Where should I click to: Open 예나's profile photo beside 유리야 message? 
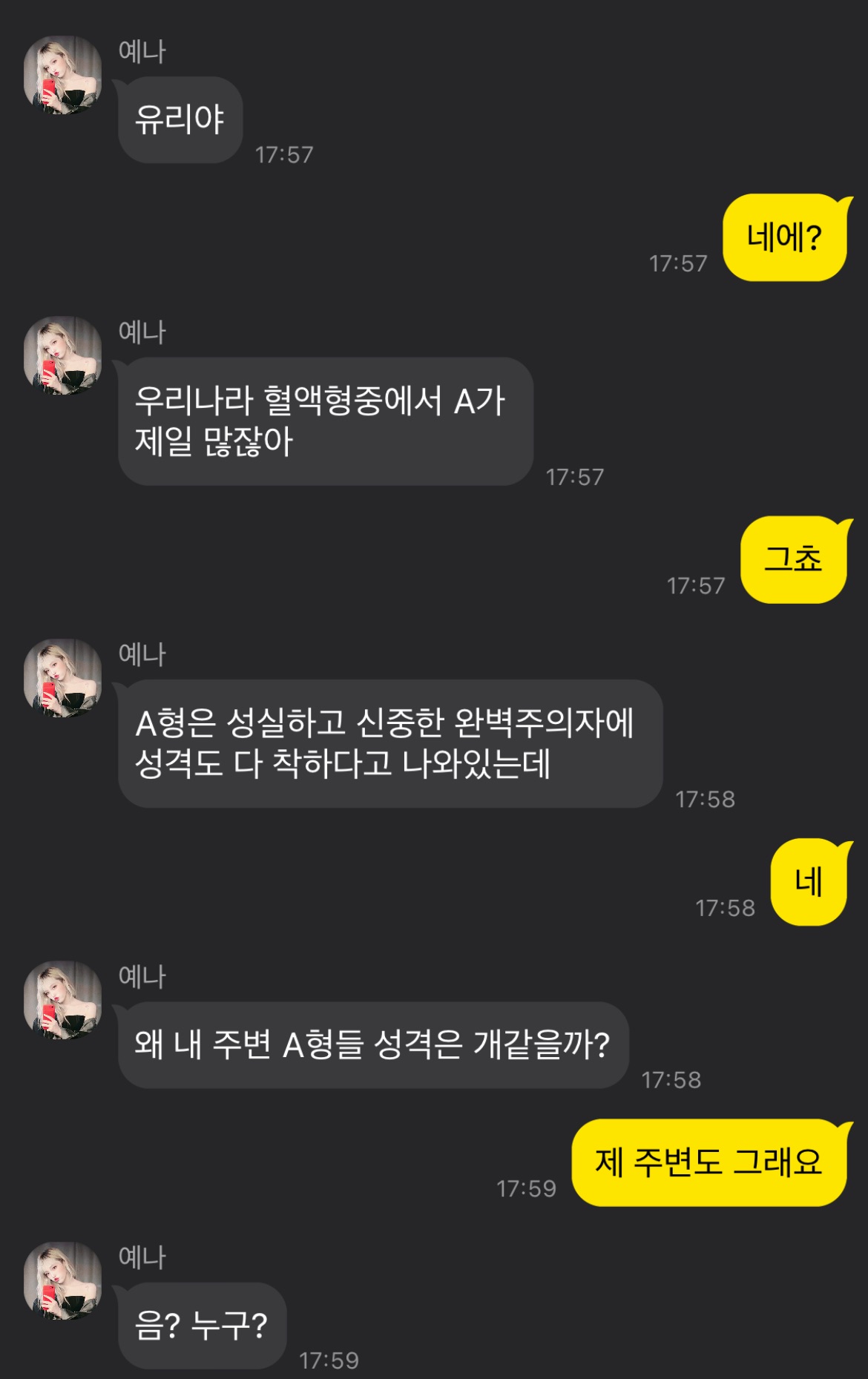(x=62, y=75)
